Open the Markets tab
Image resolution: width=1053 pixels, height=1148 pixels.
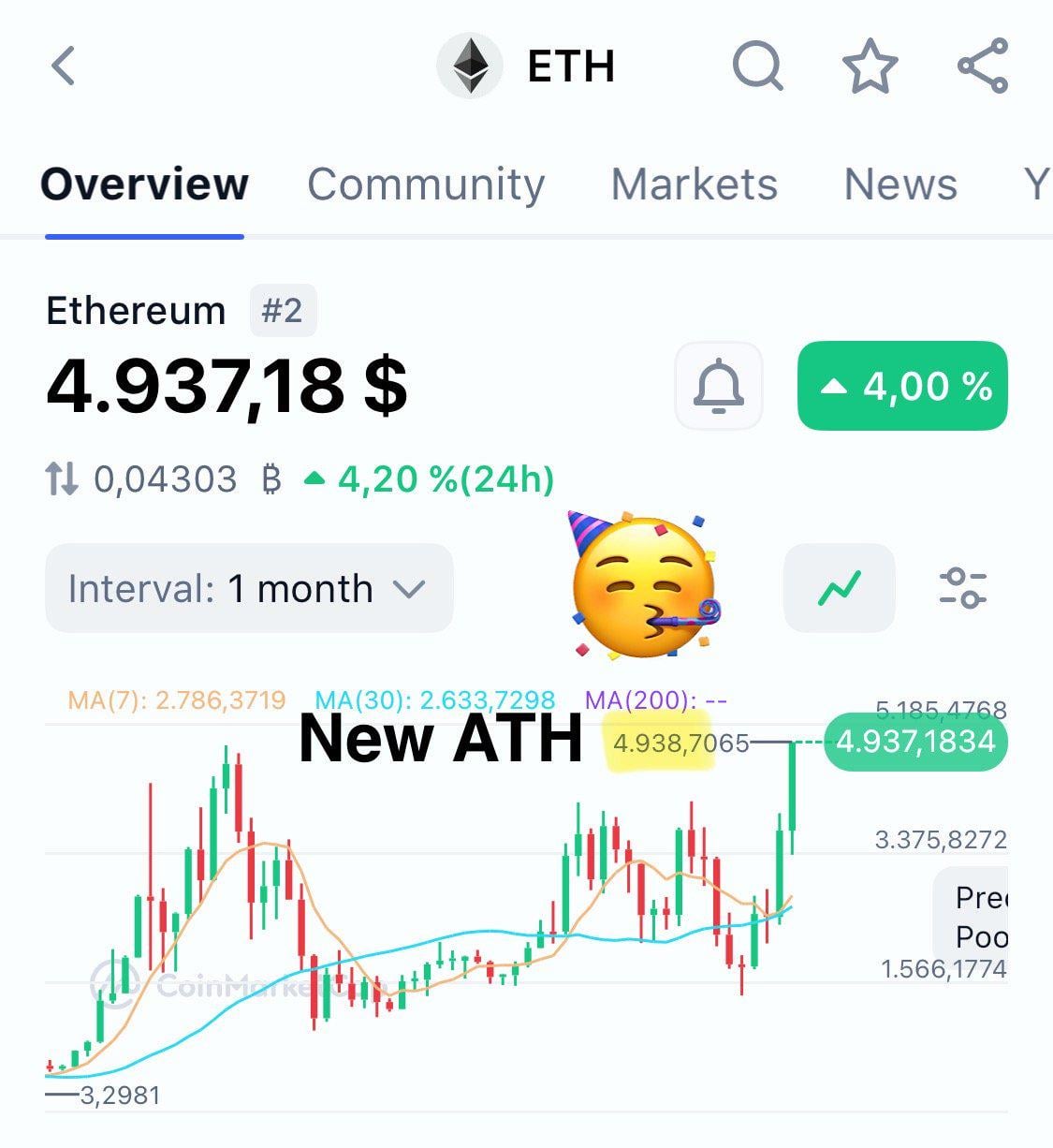[x=694, y=184]
